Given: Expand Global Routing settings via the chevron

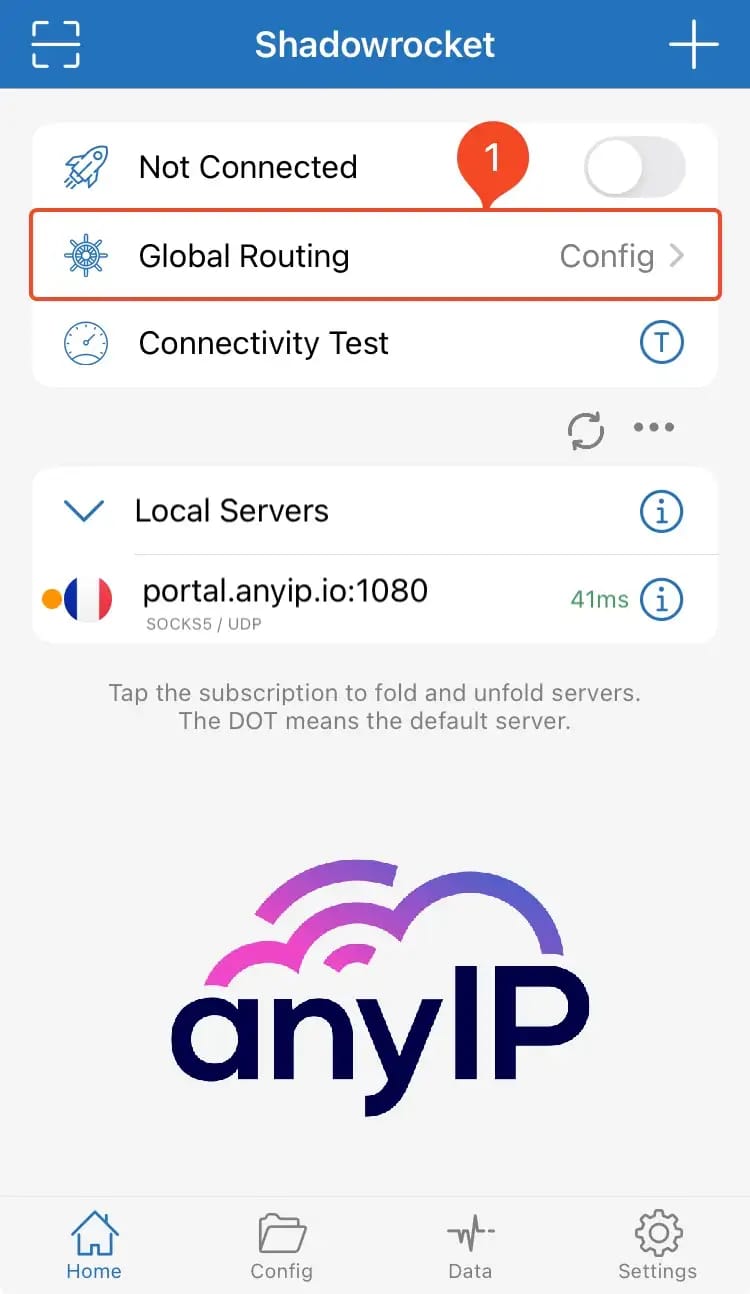Looking at the screenshot, I should (x=678, y=256).
